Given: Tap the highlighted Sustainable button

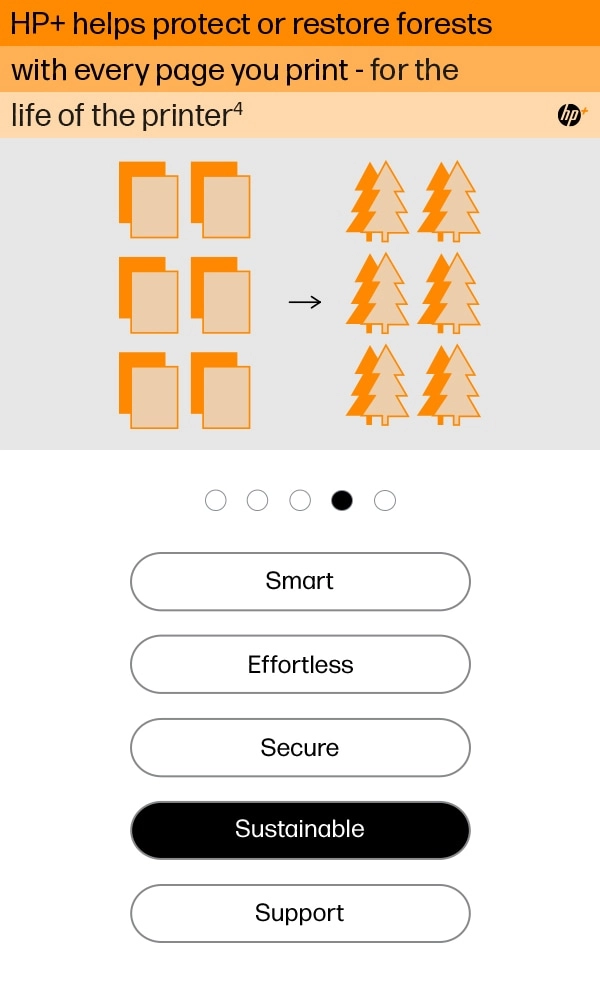Looking at the screenshot, I should 300,829.
